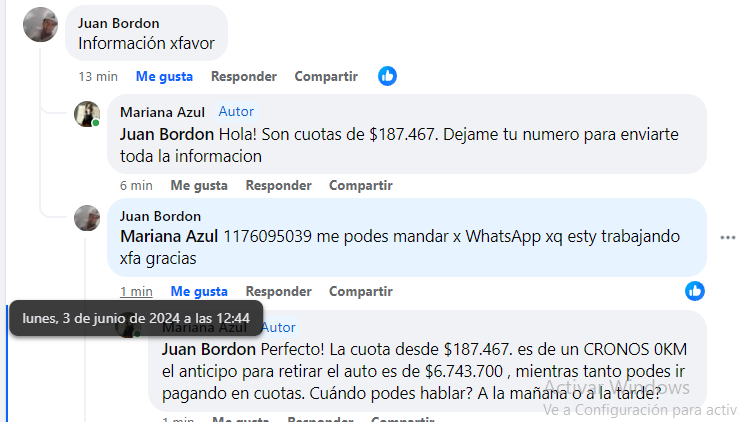This screenshot has height=422, width=738.
Task: Open Mariana Azul's avatar beside her first reply
Action: point(87,114)
